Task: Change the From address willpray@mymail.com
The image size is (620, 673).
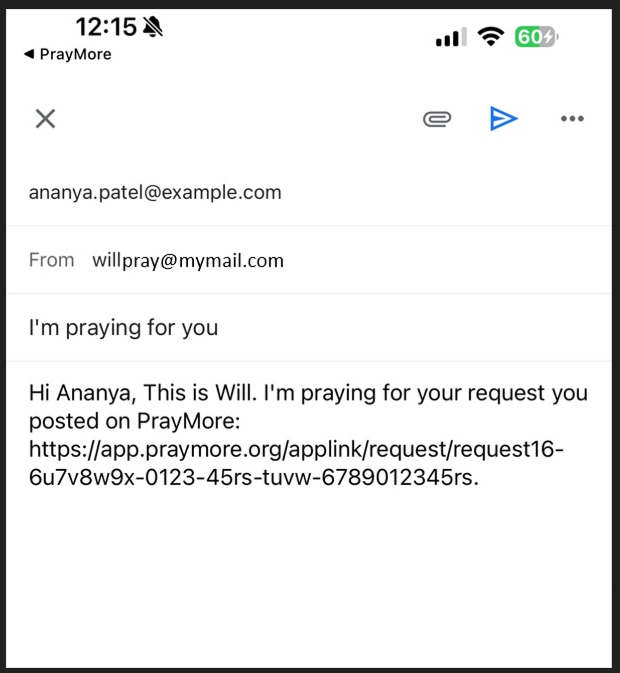Action: pyautogui.click(x=188, y=261)
